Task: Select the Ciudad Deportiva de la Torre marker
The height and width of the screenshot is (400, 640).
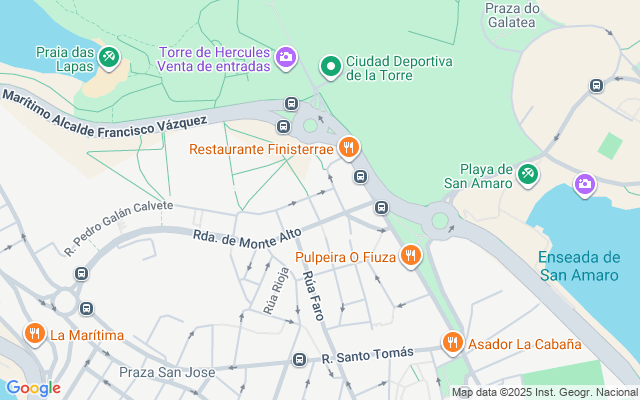Action: pyautogui.click(x=330, y=66)
